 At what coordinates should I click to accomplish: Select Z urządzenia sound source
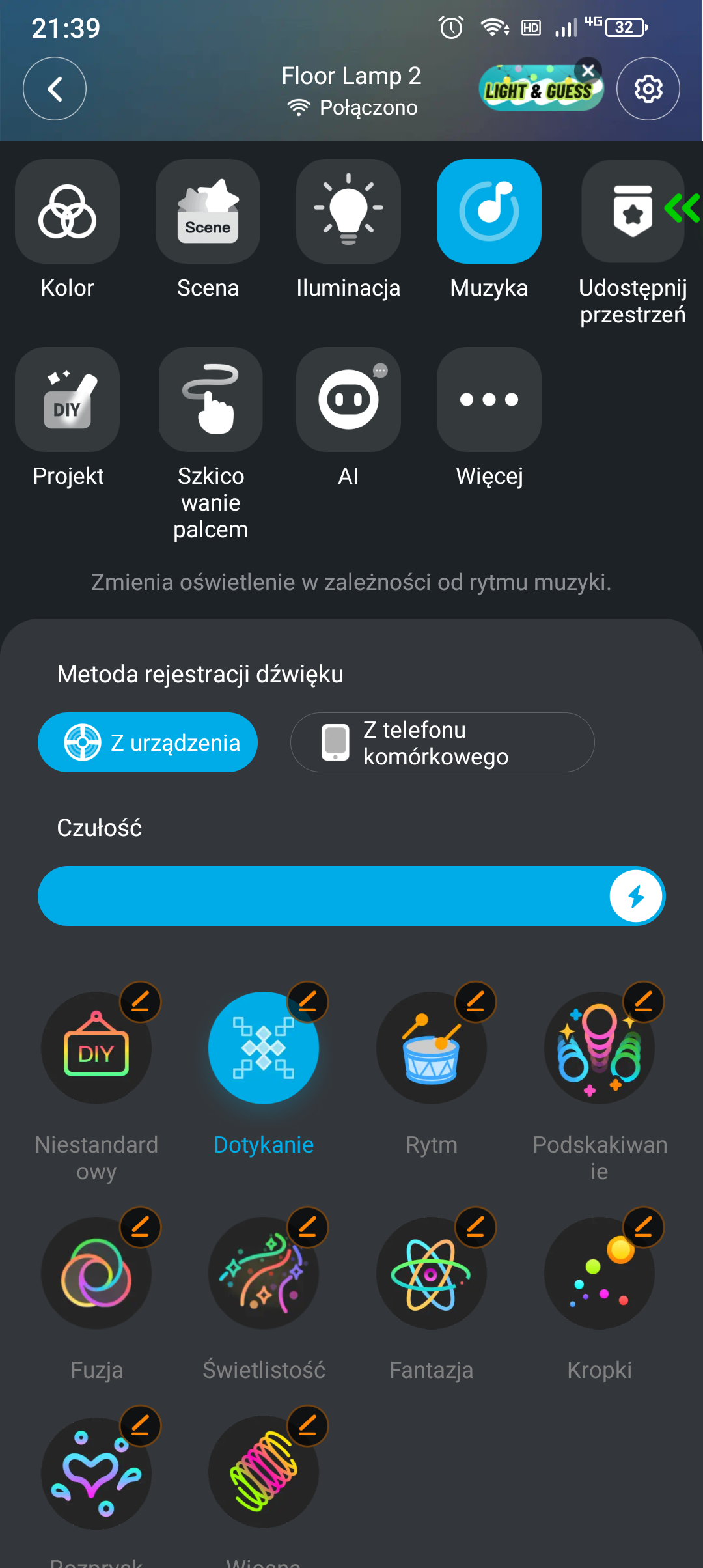coord(148,742)
